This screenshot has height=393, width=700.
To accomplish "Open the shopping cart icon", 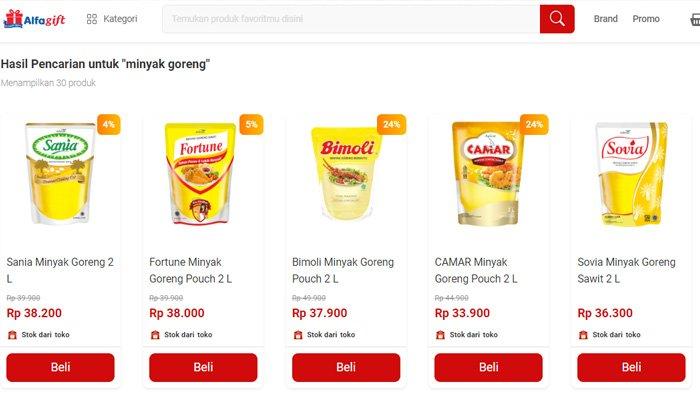I will click(x=695, y=19).
